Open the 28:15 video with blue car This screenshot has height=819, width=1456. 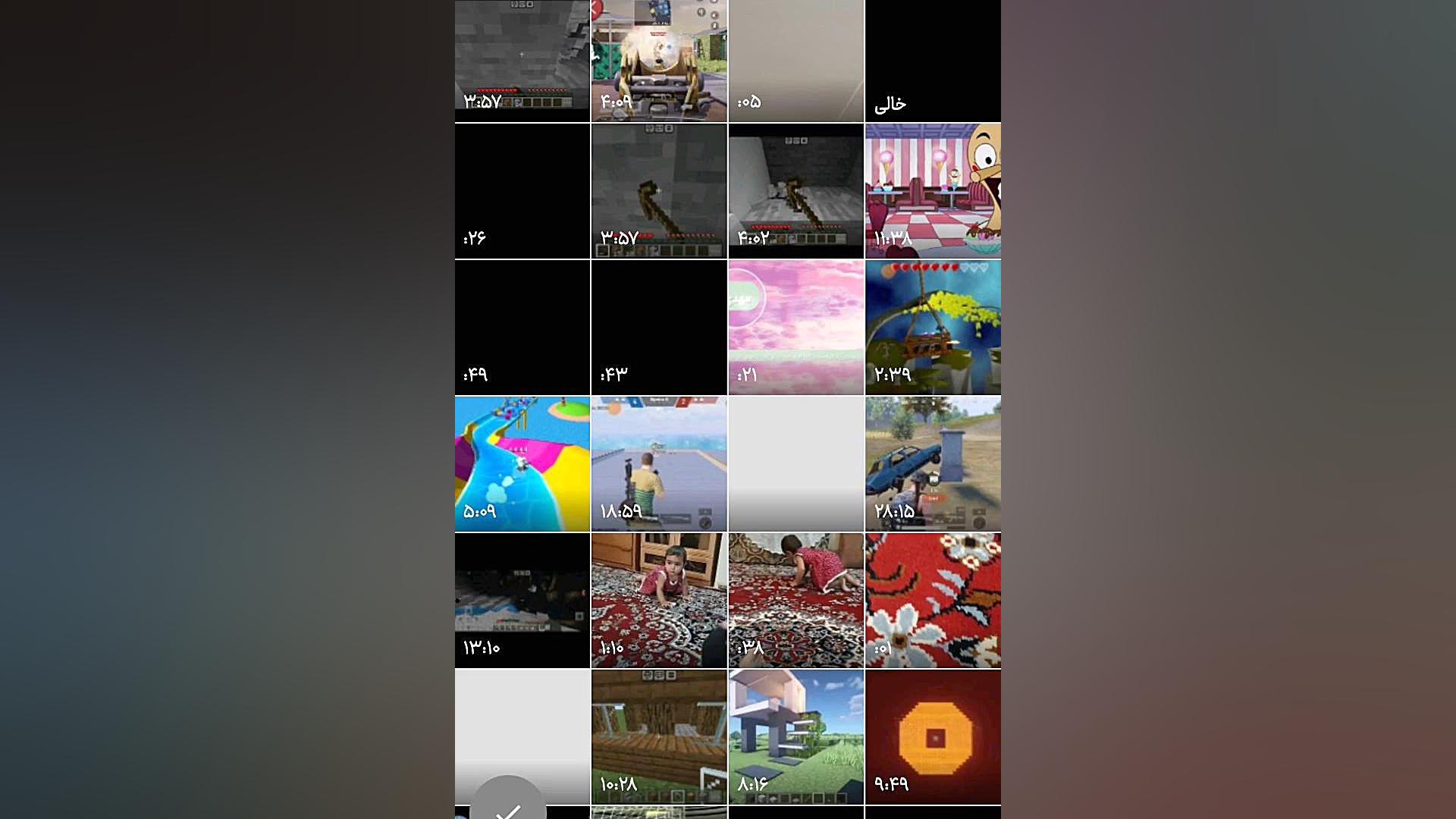coord(933,463)
